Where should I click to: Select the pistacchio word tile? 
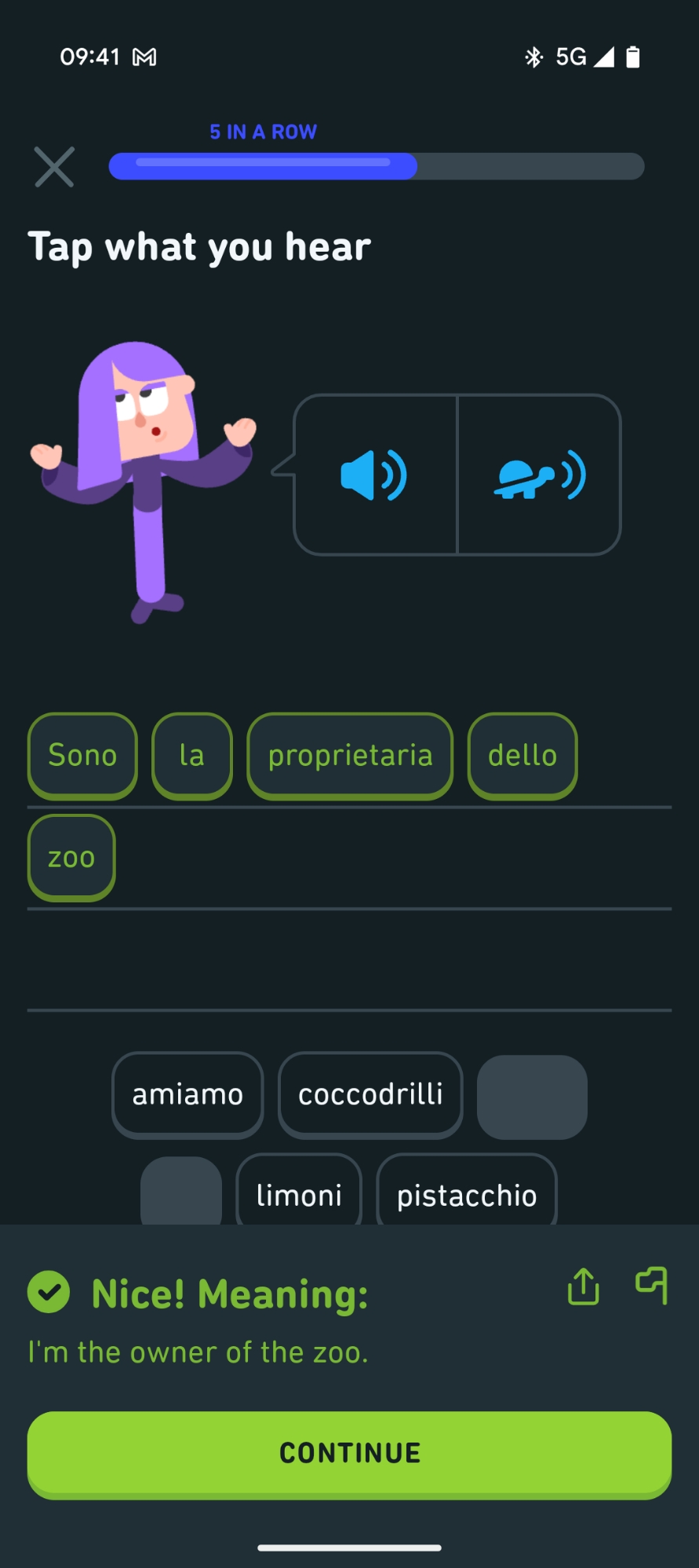(x=467, y=1193)
